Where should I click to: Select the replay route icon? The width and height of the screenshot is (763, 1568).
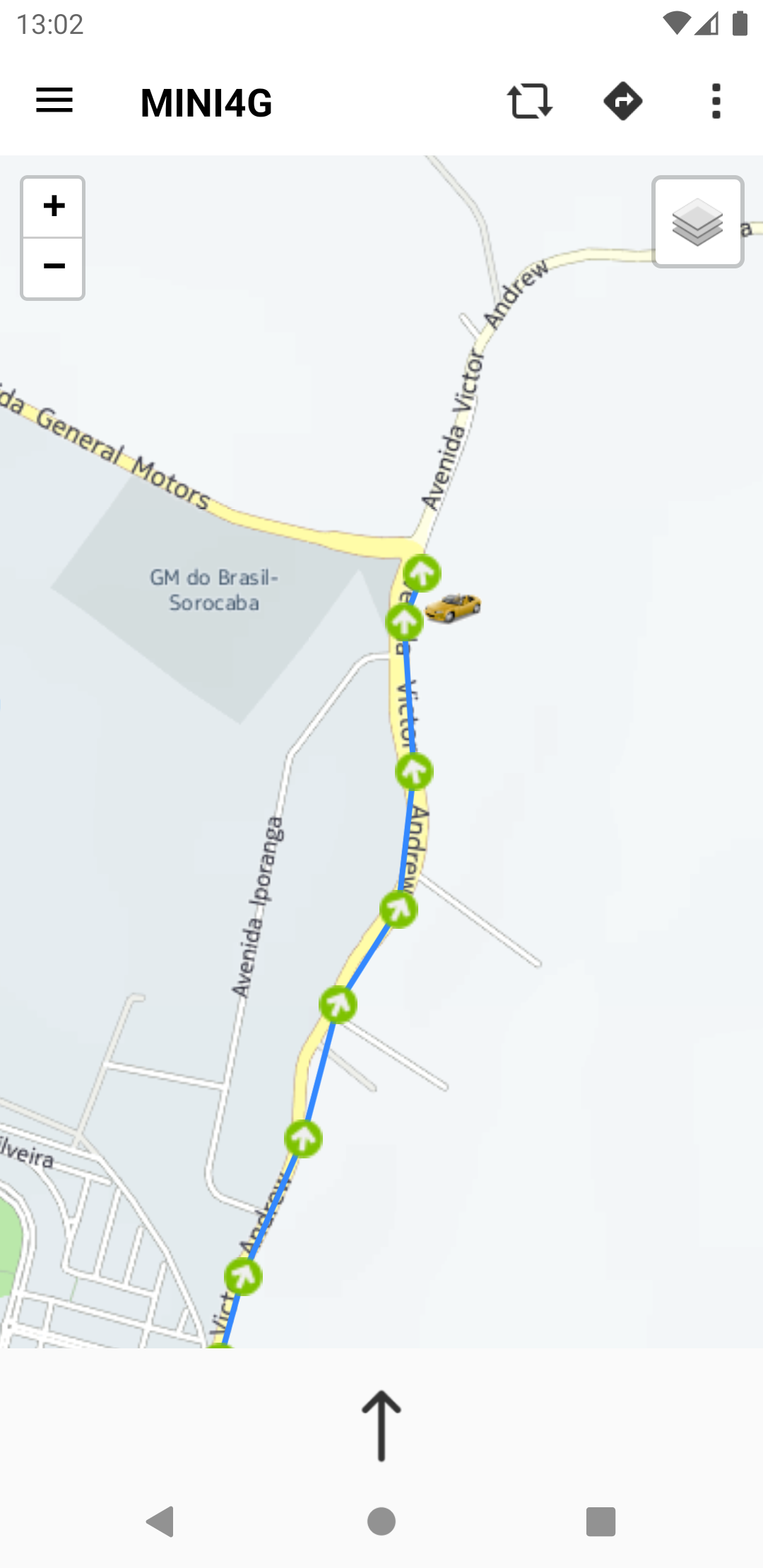click(528, 101)
